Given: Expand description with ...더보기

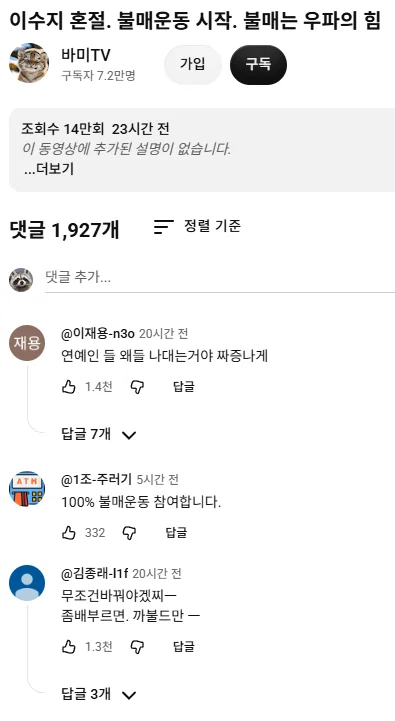Looking at the screenshot, I should click(x=49, y=169).
